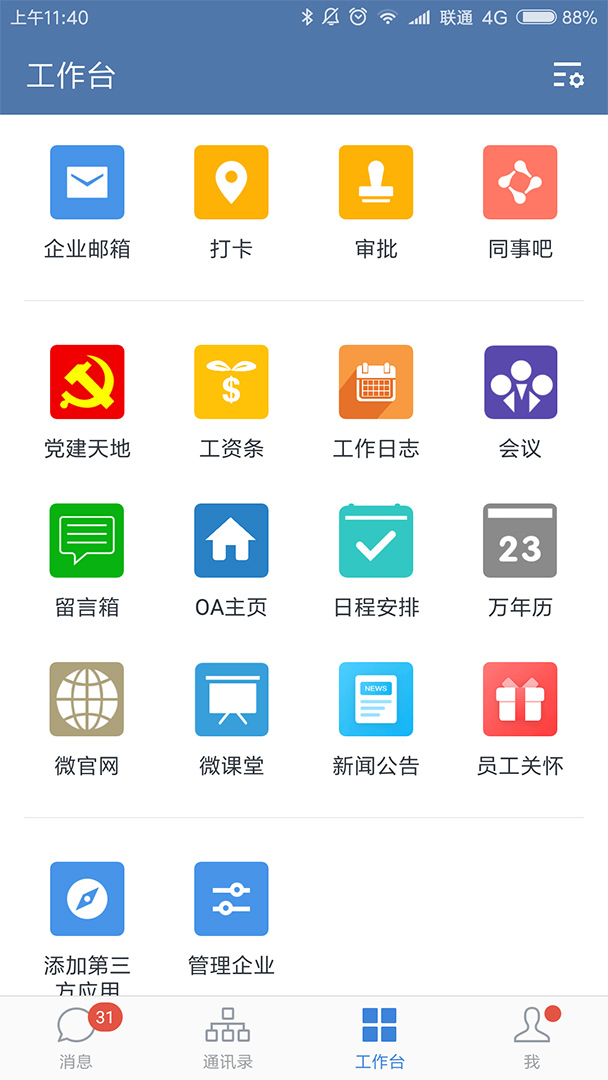Open 留言箱 message box
This screenshot has height=1080, width=608.
pyautogui.click(x=87, y=541)
